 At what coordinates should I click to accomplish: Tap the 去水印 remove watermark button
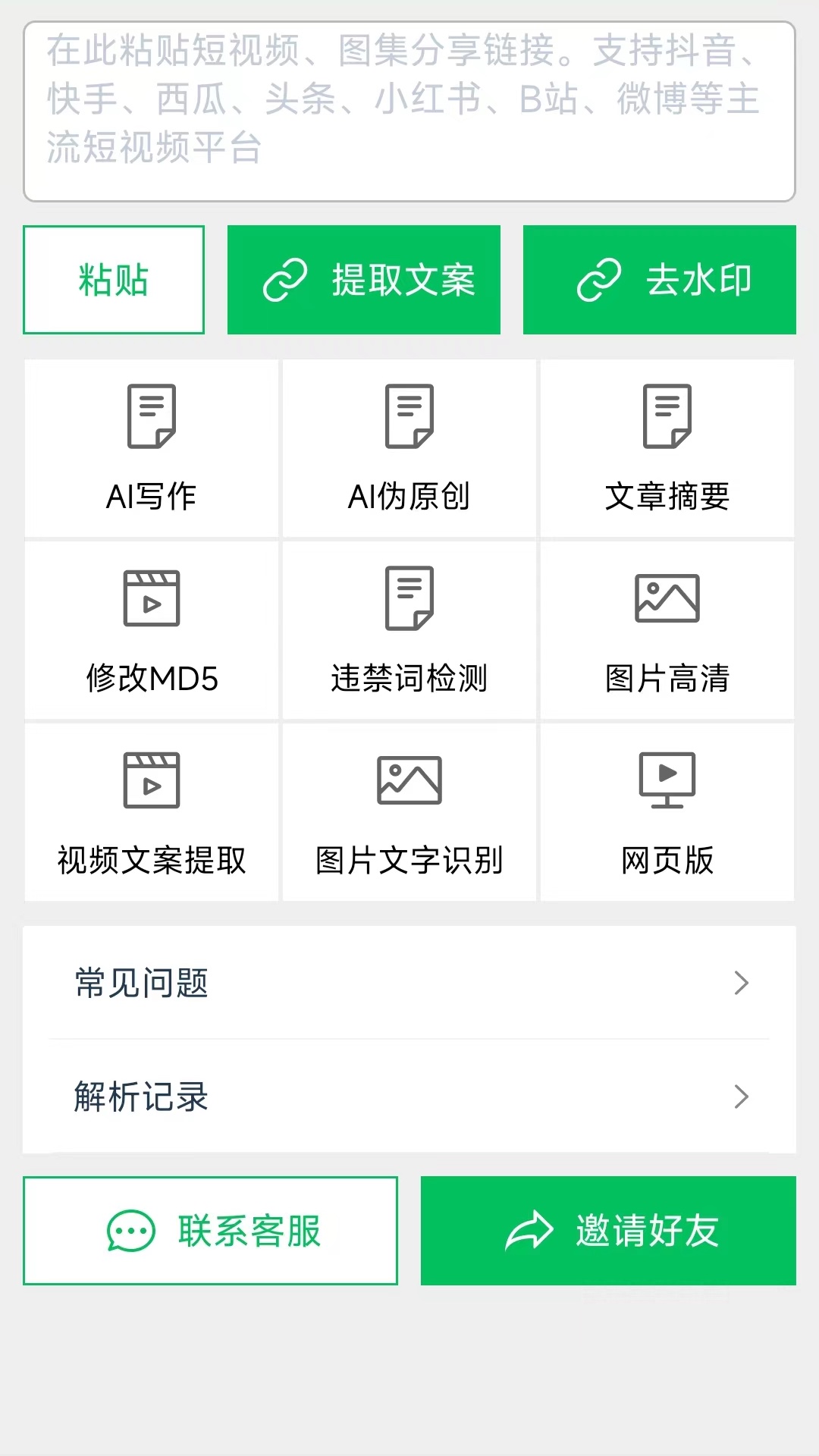click(660, 280)
